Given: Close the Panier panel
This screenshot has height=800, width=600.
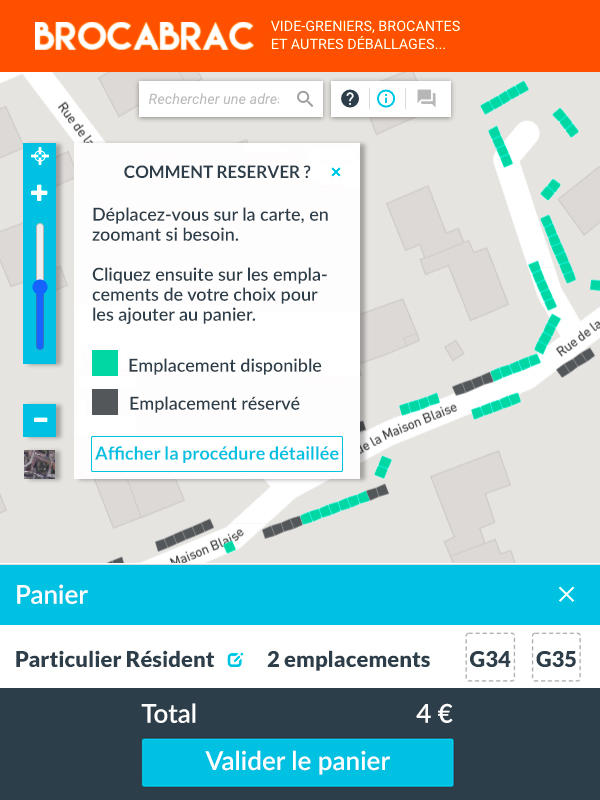Looking at the screenshot, I should 566,595.
